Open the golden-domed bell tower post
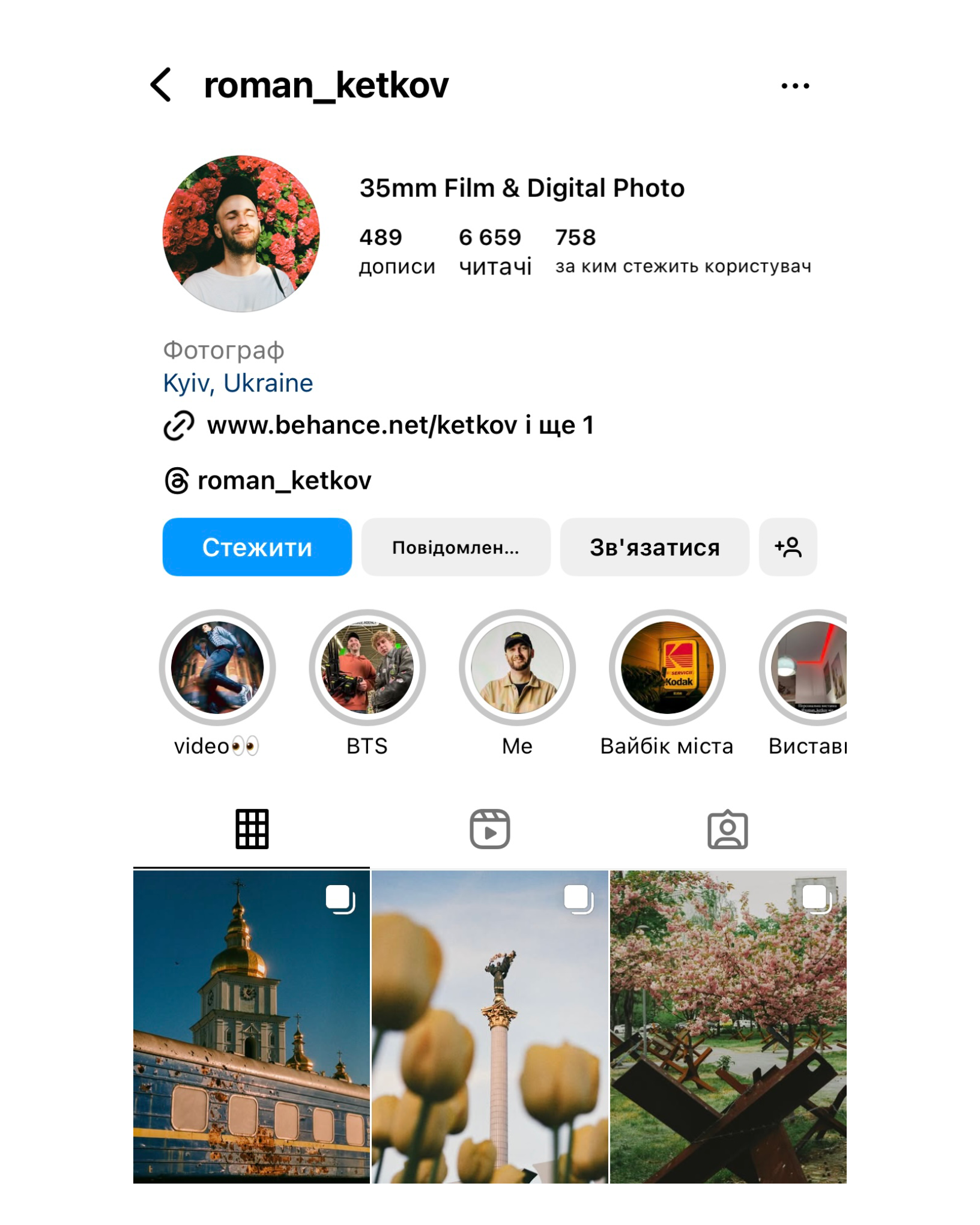The image size is (980, 1225). click(x=251, y=1027)
